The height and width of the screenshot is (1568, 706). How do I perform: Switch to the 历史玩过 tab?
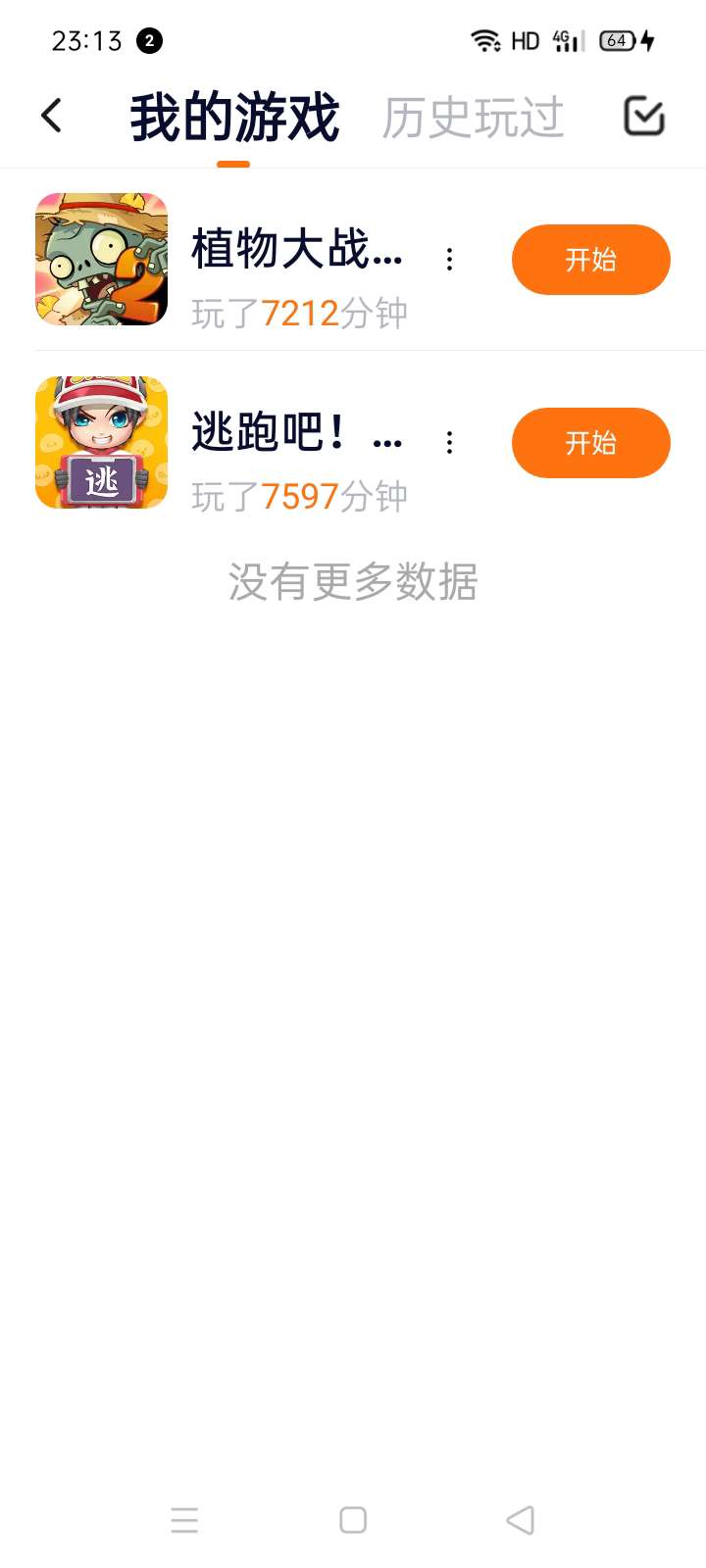coord(473,118)
